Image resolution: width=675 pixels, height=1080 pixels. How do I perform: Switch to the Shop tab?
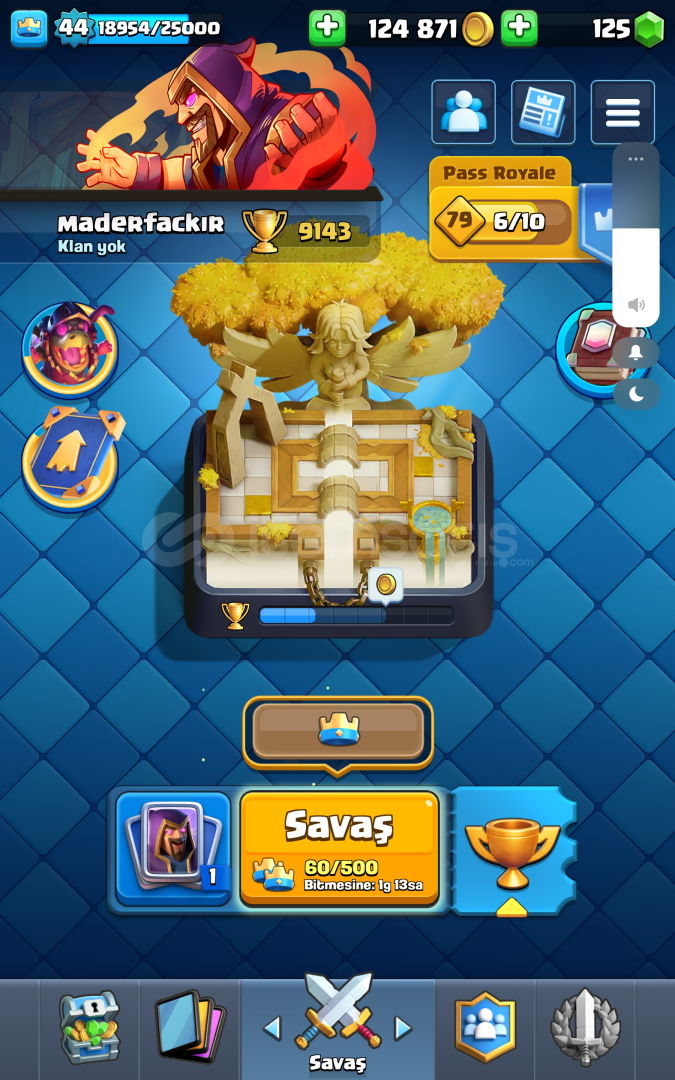point(89,1028)
